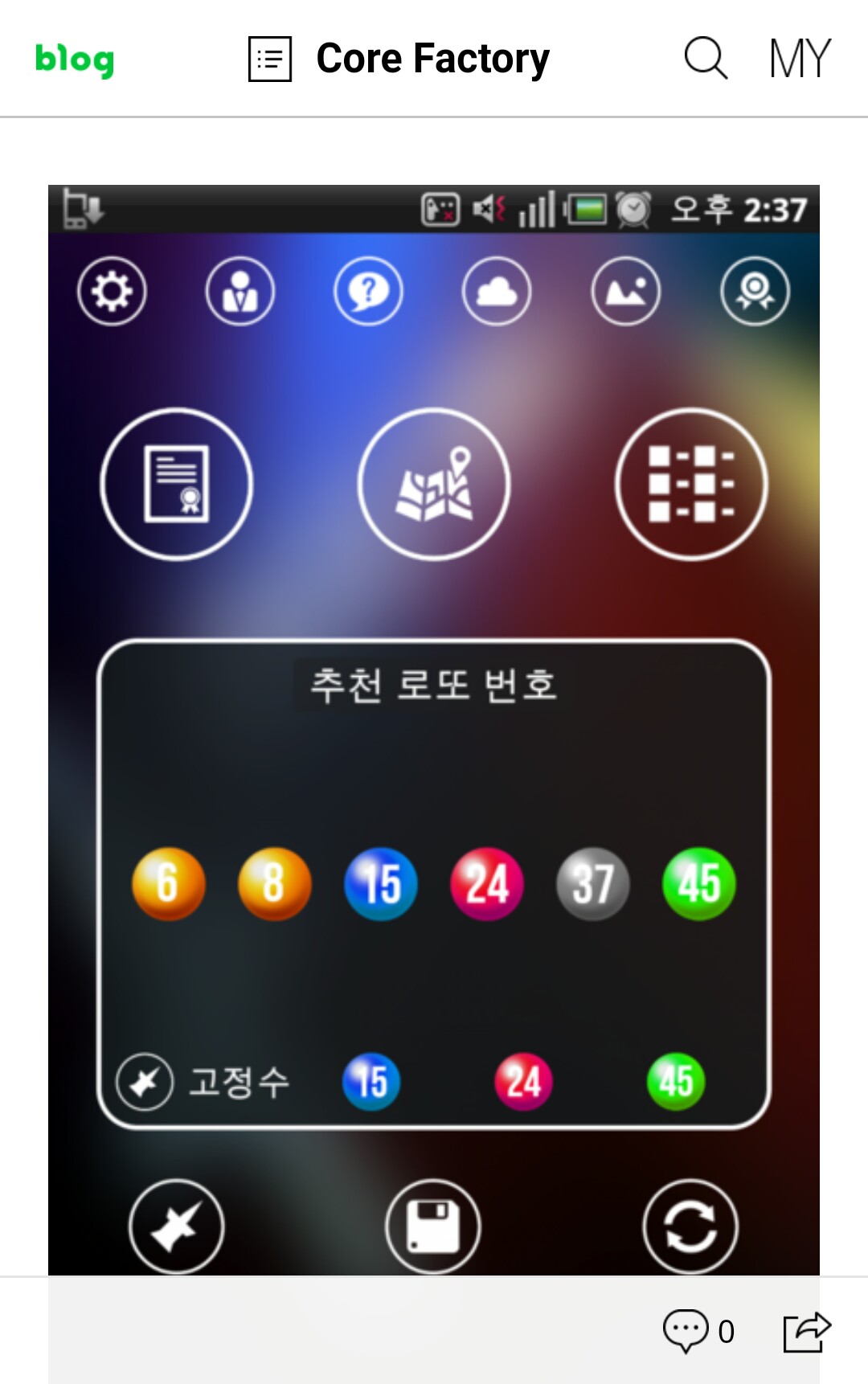Open the blog home logo
Viewport: 868px width, 1384px height.
74,59
